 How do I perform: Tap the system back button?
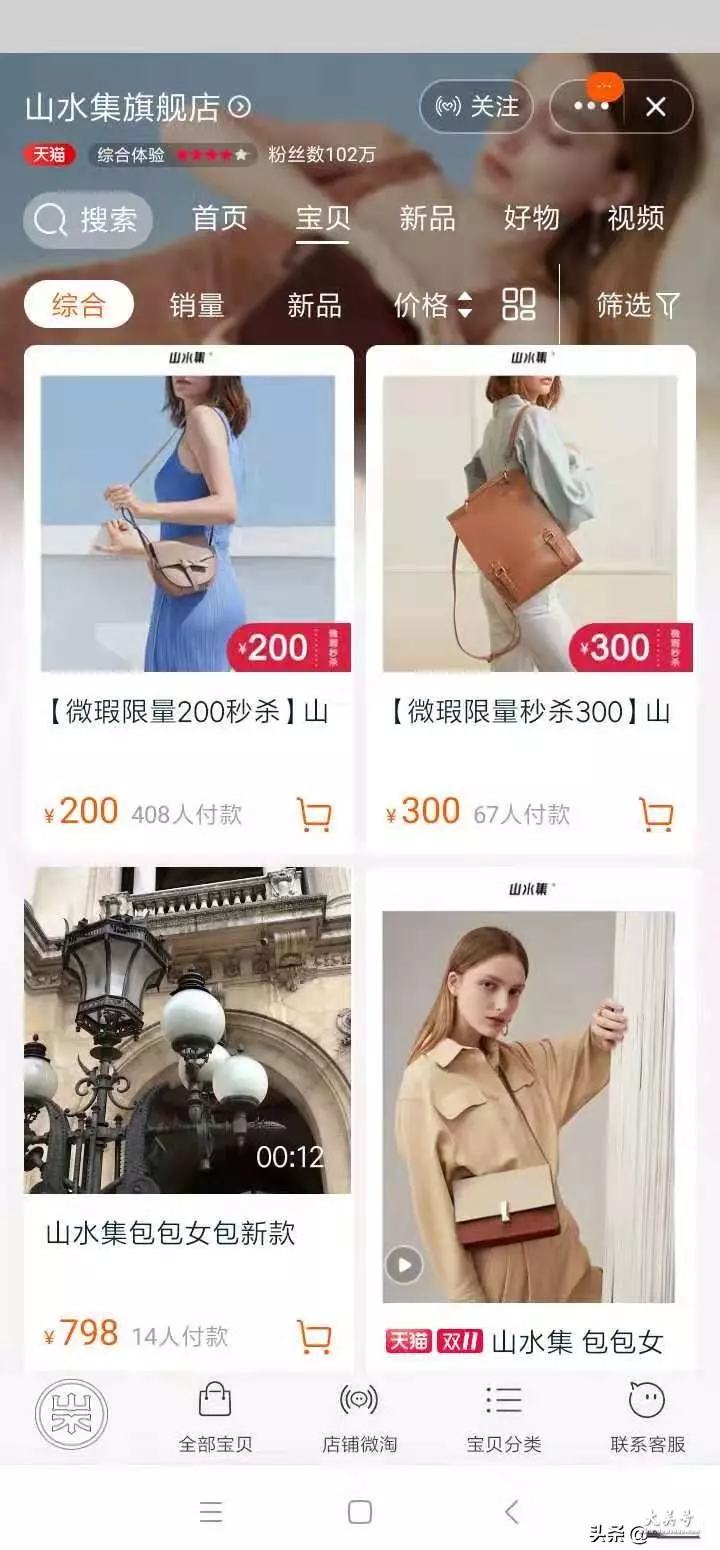(x=511, y=1511)
